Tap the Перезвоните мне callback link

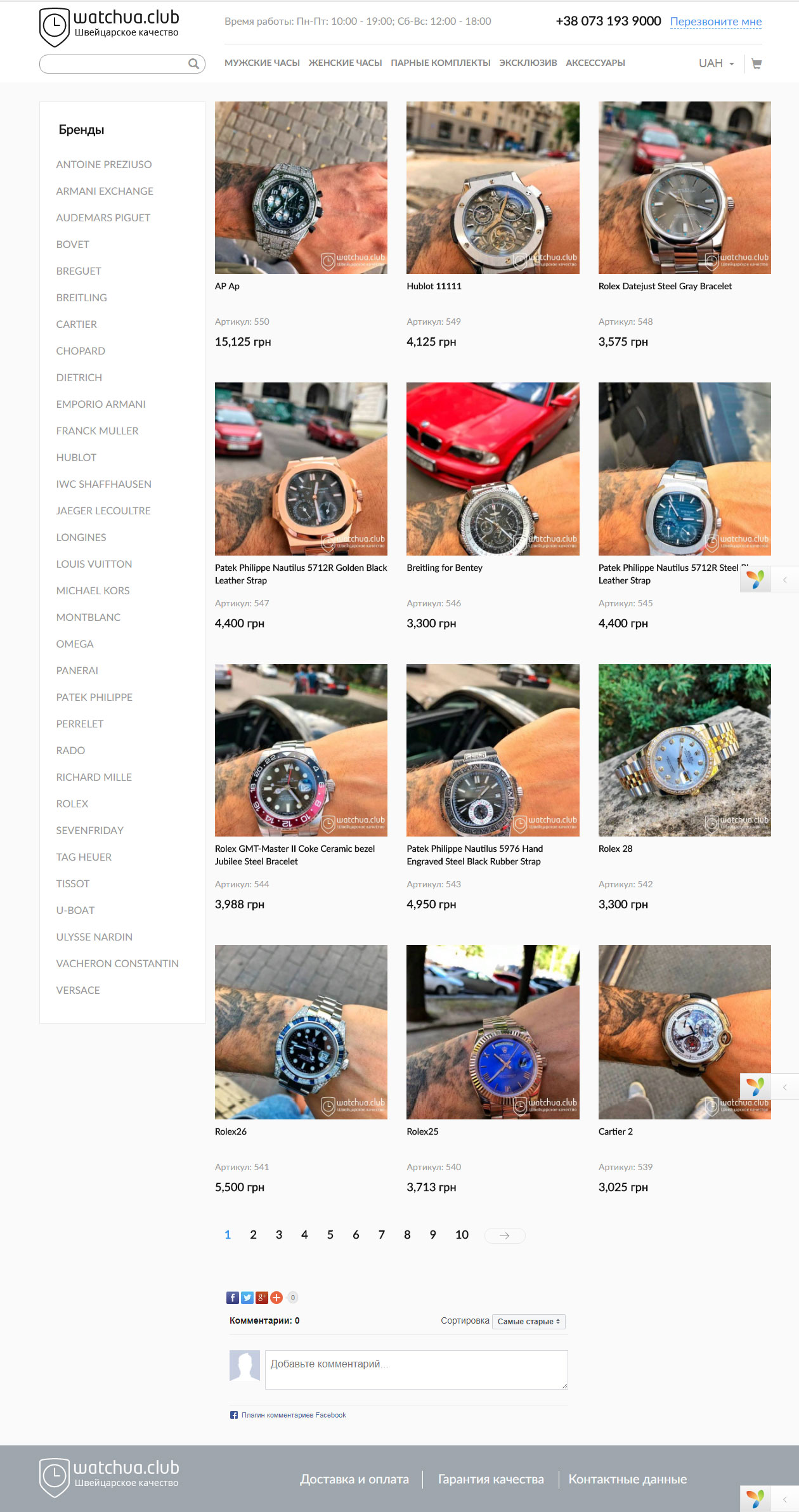pyautogui.click(x=715, y=22)
